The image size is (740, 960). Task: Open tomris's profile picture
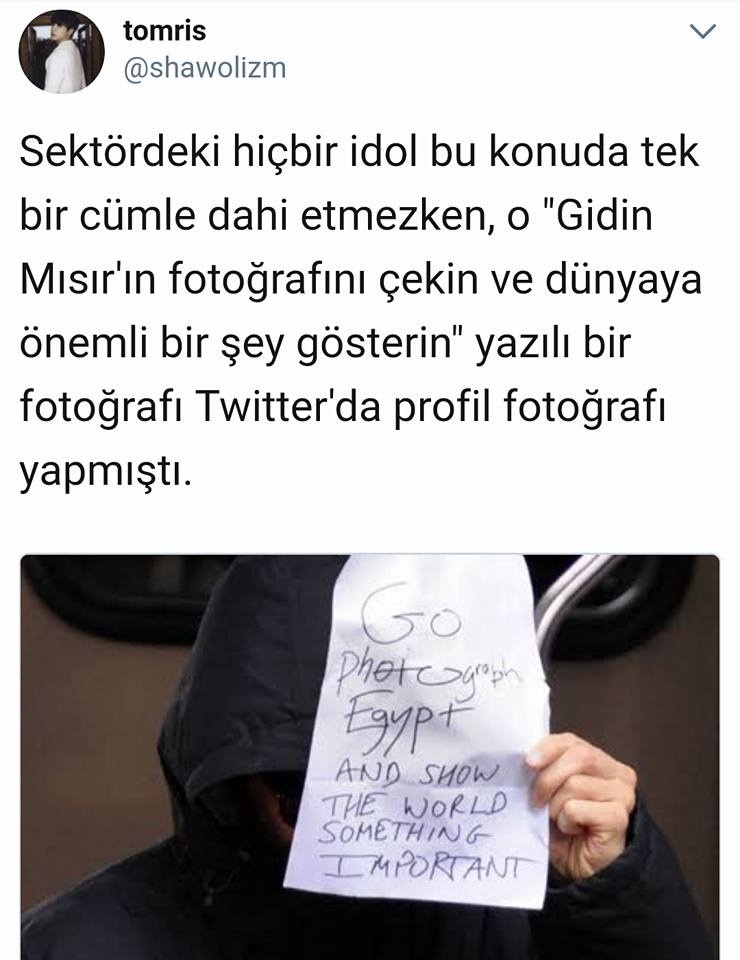point(62,52)
